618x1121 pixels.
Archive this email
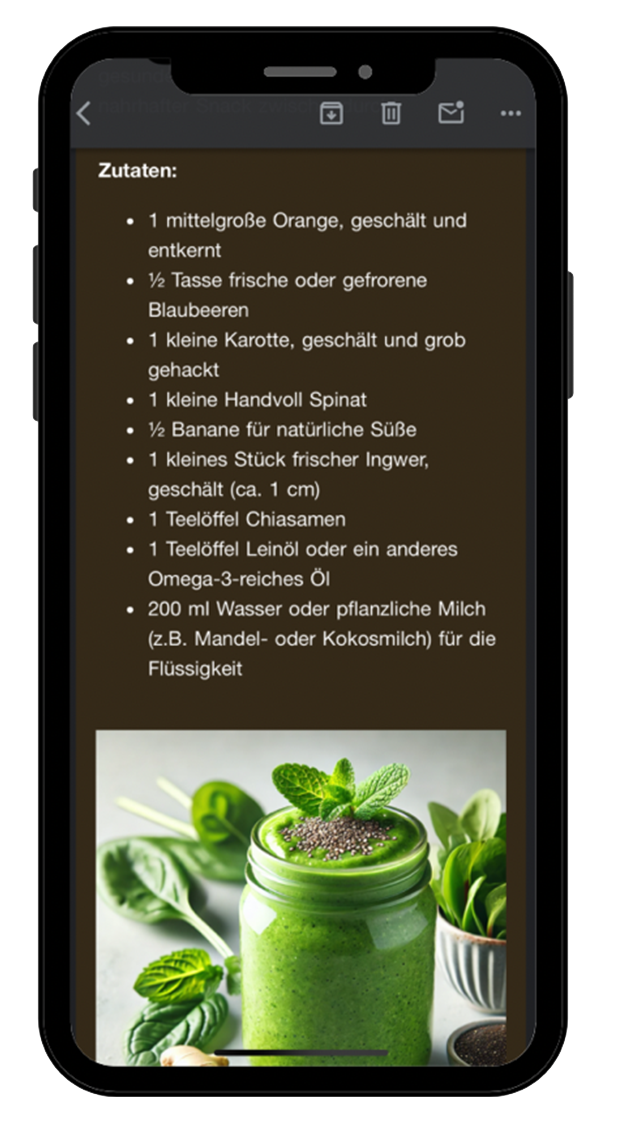331,113
